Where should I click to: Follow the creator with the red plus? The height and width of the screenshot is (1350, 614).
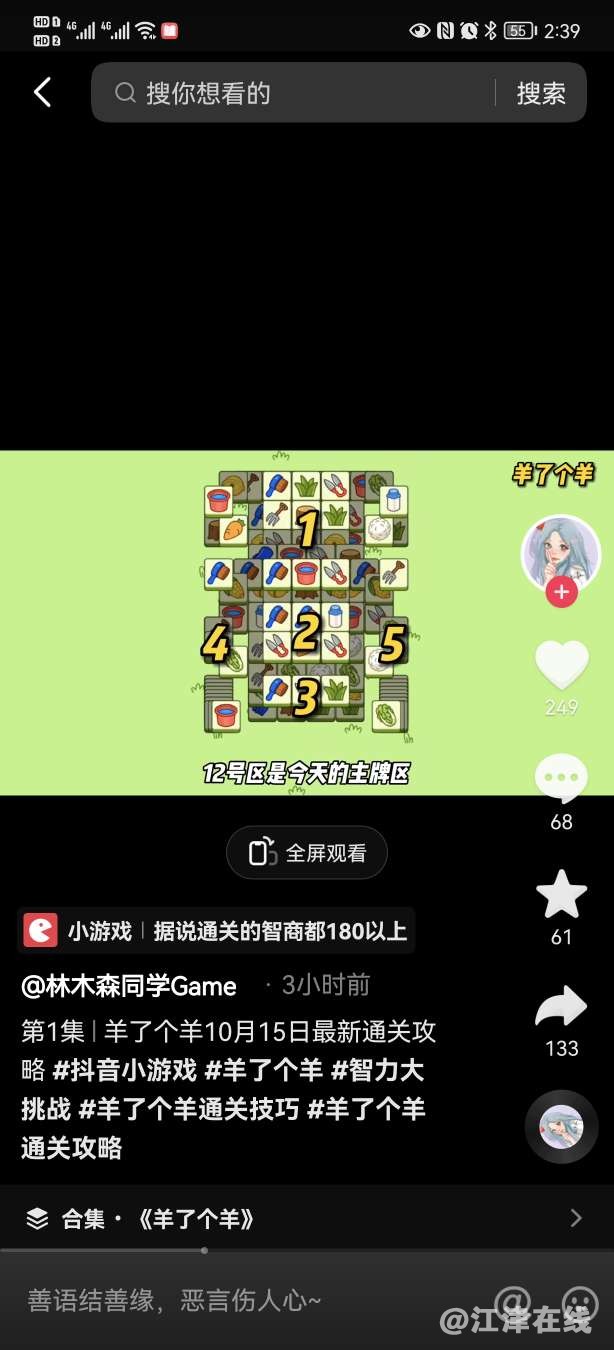561,592
